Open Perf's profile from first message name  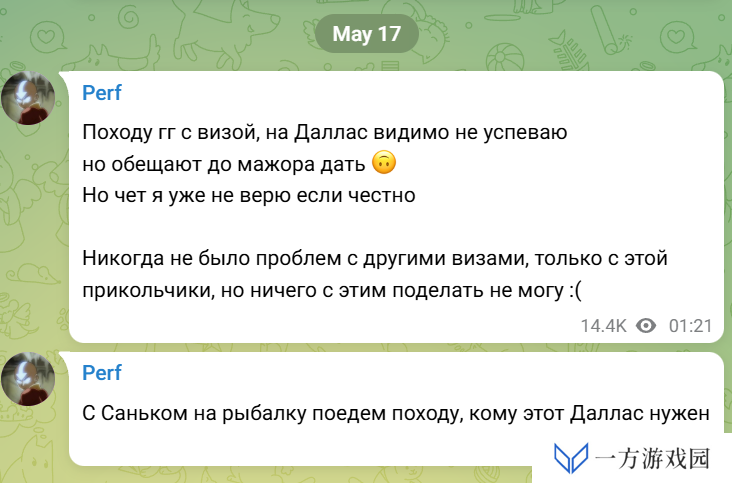click(101, 93)
